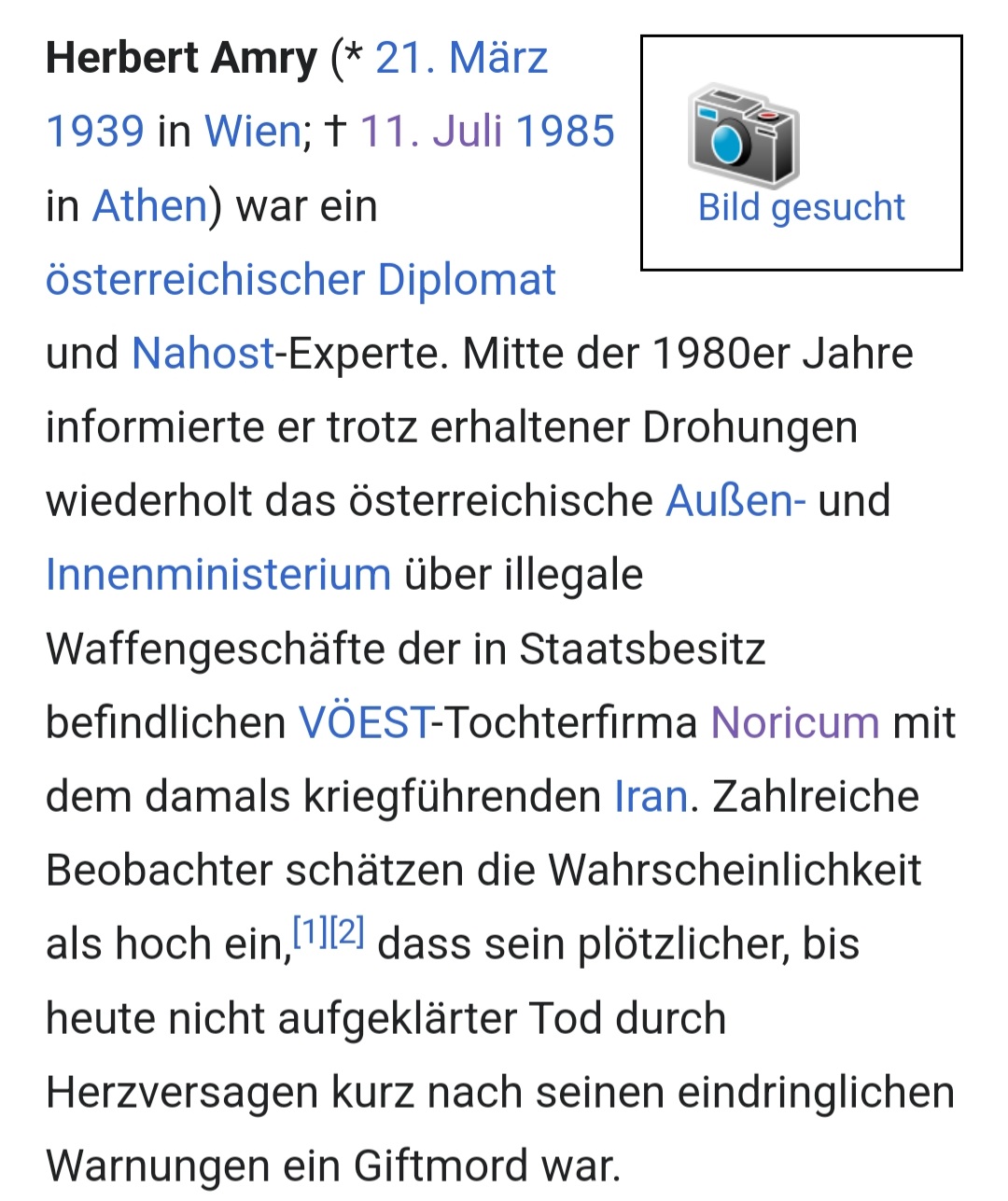1008x1201 pixels.
Task: Open the '21. März' date link
Action: tap(461, 58)
